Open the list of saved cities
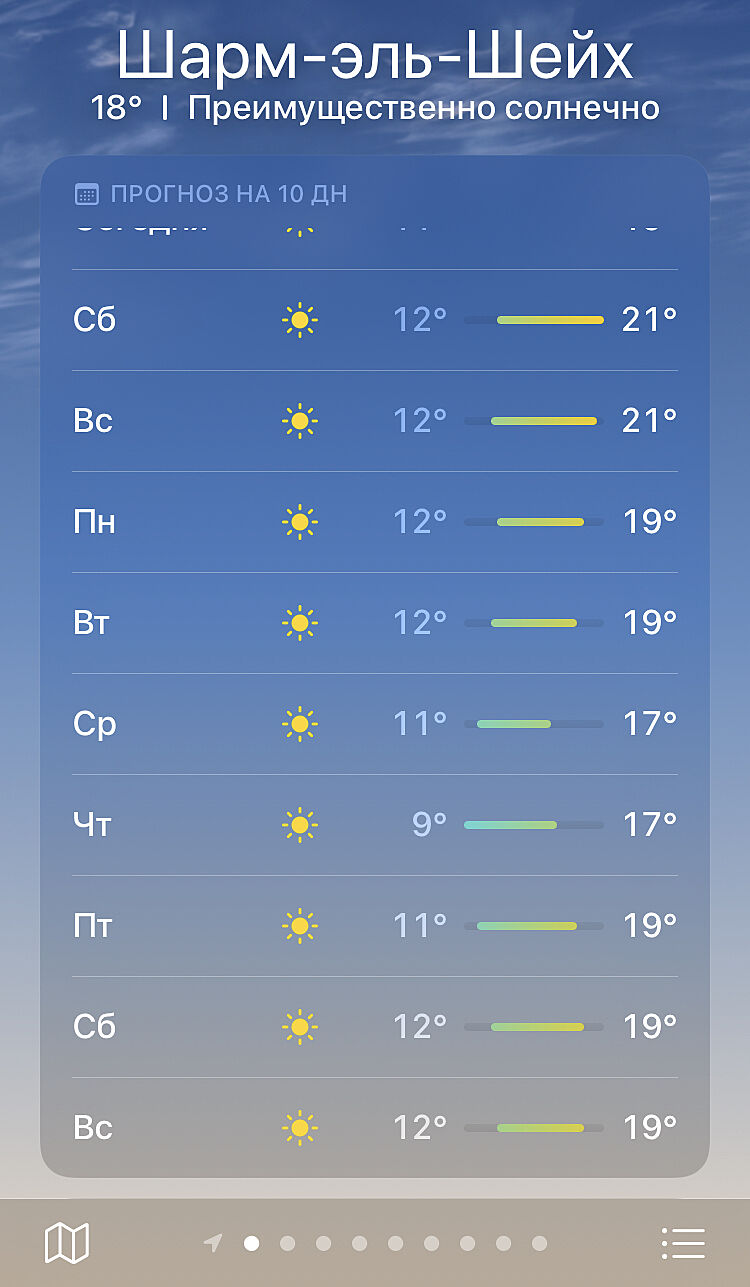The image size is (750, 1287). pyautogui.click(x=684, y=1243)
